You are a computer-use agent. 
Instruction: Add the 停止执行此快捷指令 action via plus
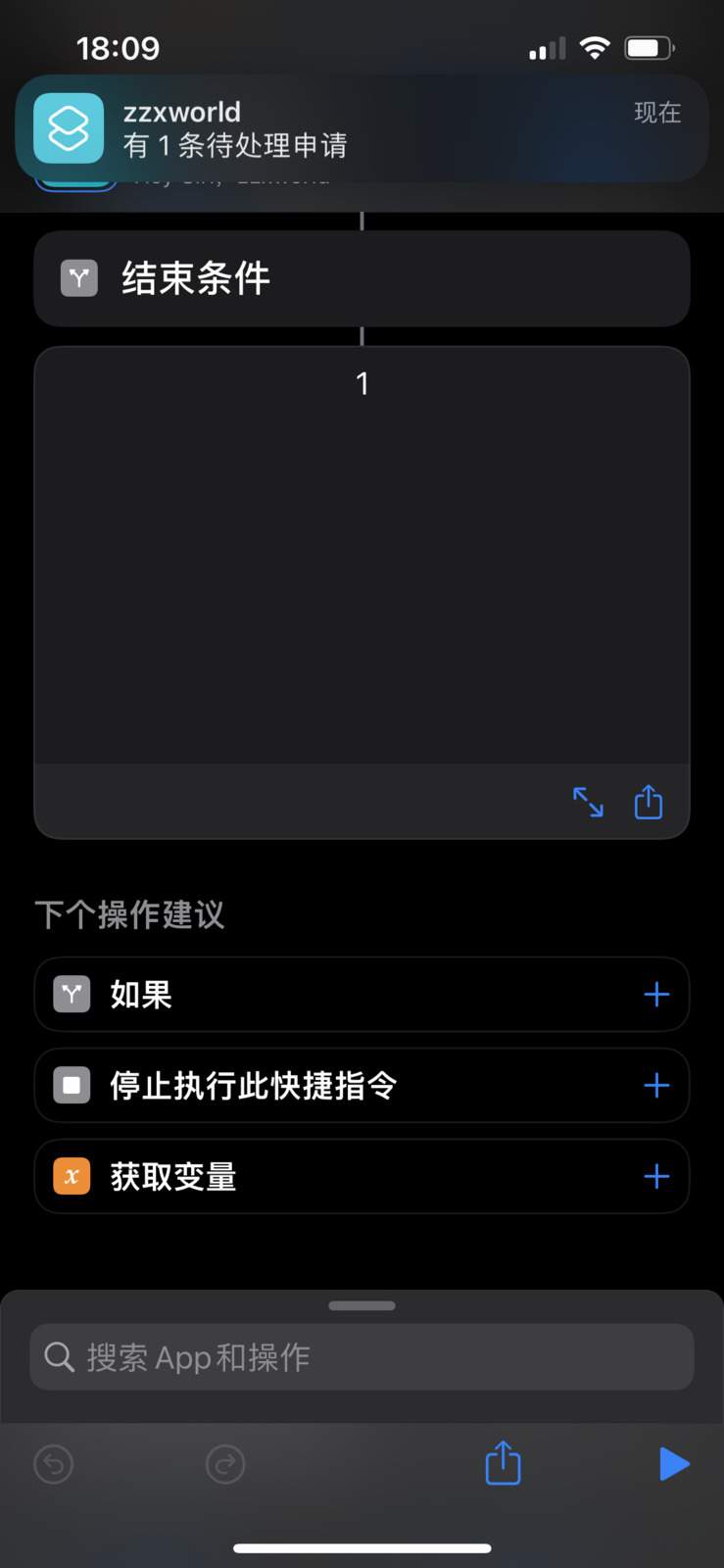point(655,1085)
